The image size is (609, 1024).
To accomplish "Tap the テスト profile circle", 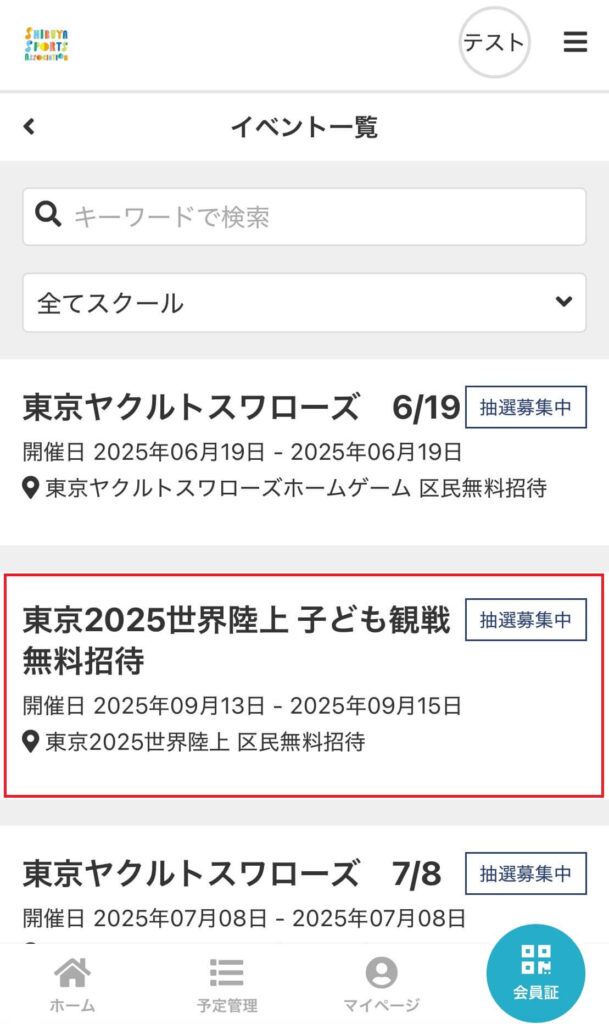I will point(494,42).
